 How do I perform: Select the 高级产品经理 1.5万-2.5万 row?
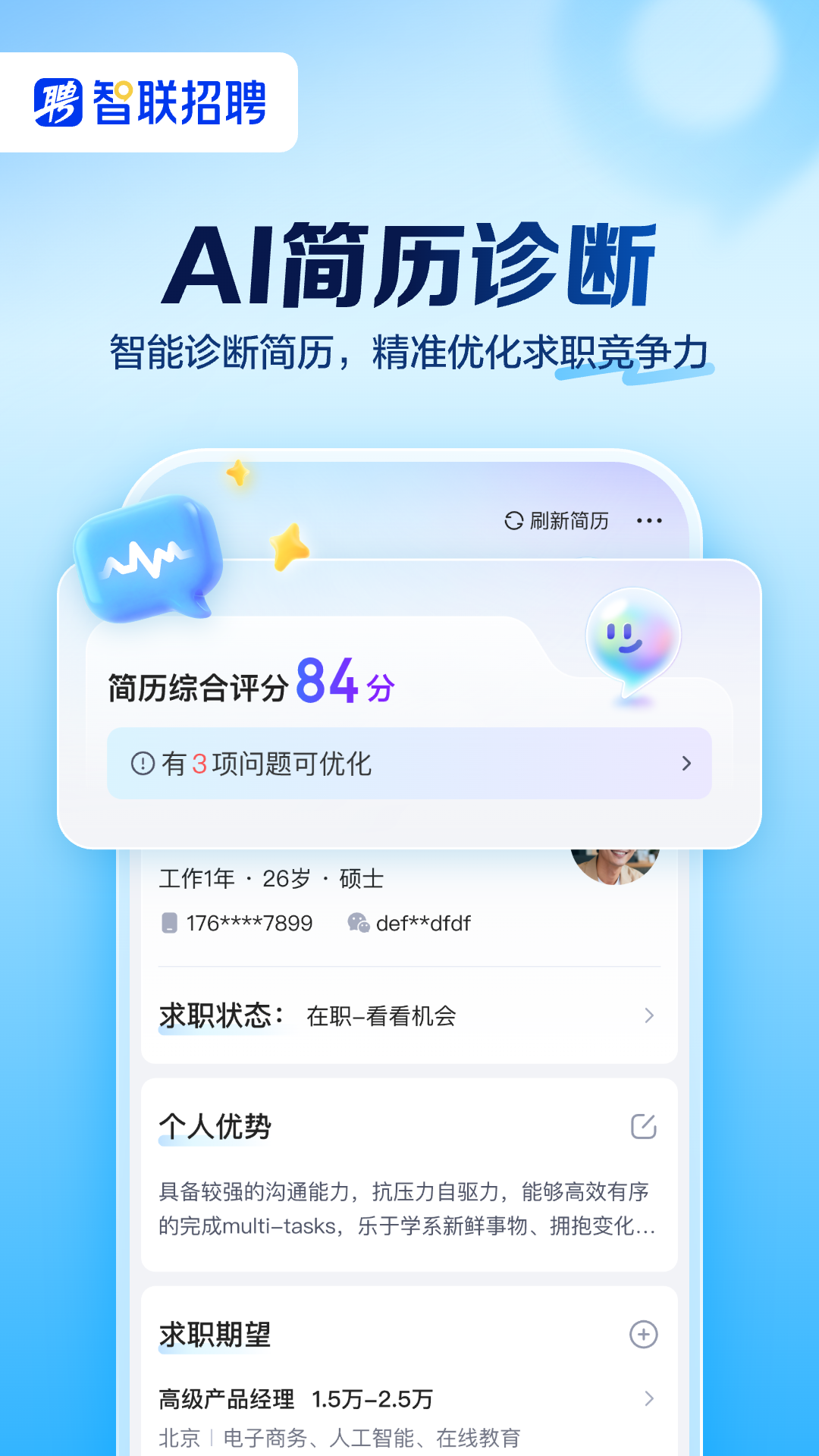pos(294,1401)
